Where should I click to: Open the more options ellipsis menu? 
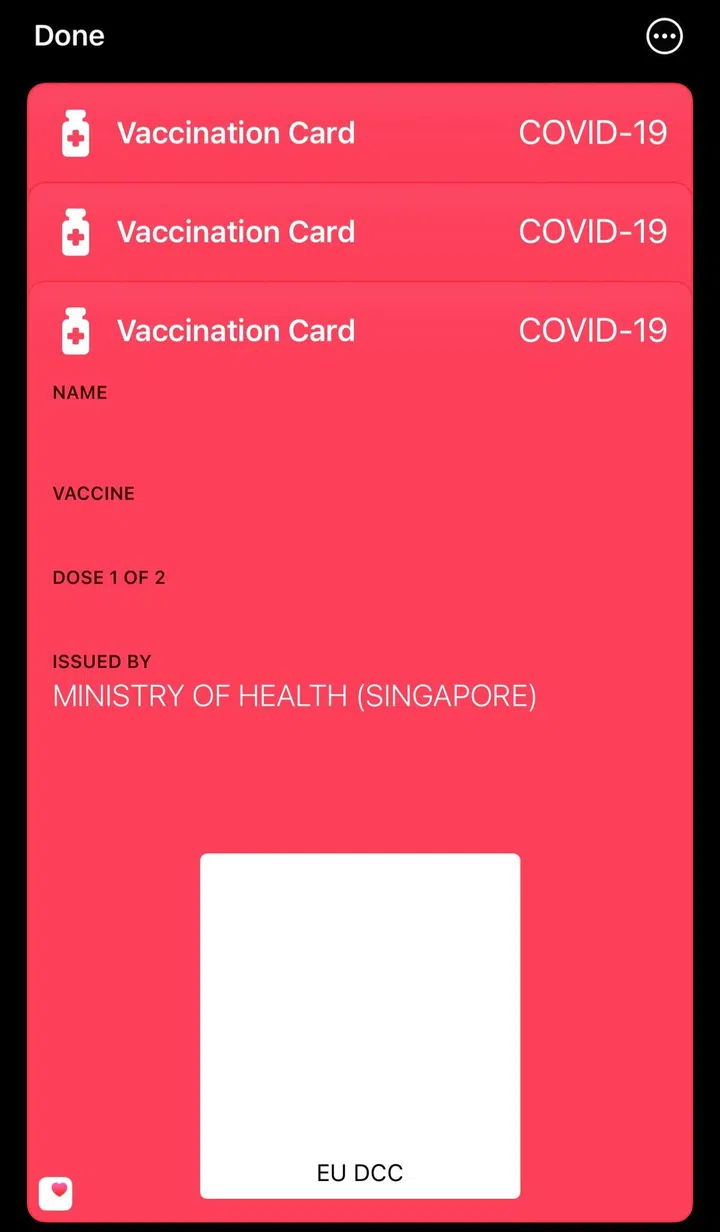pyautogui.click(x=665, y=37)
